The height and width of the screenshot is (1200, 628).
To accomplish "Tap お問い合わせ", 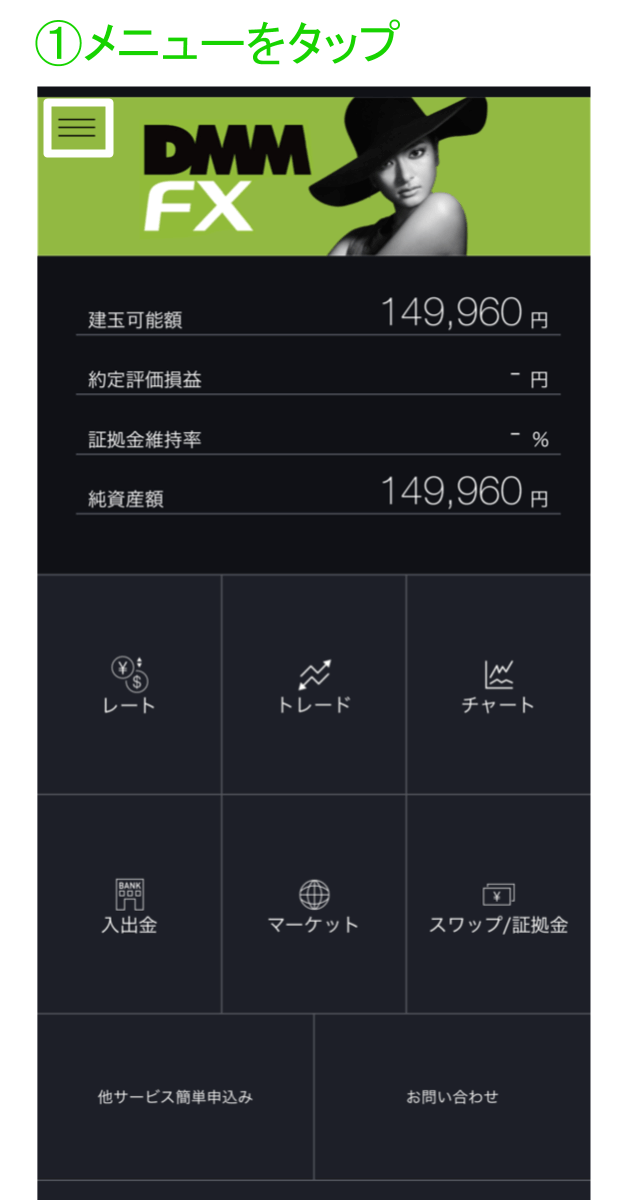I will pos(452,1097).
